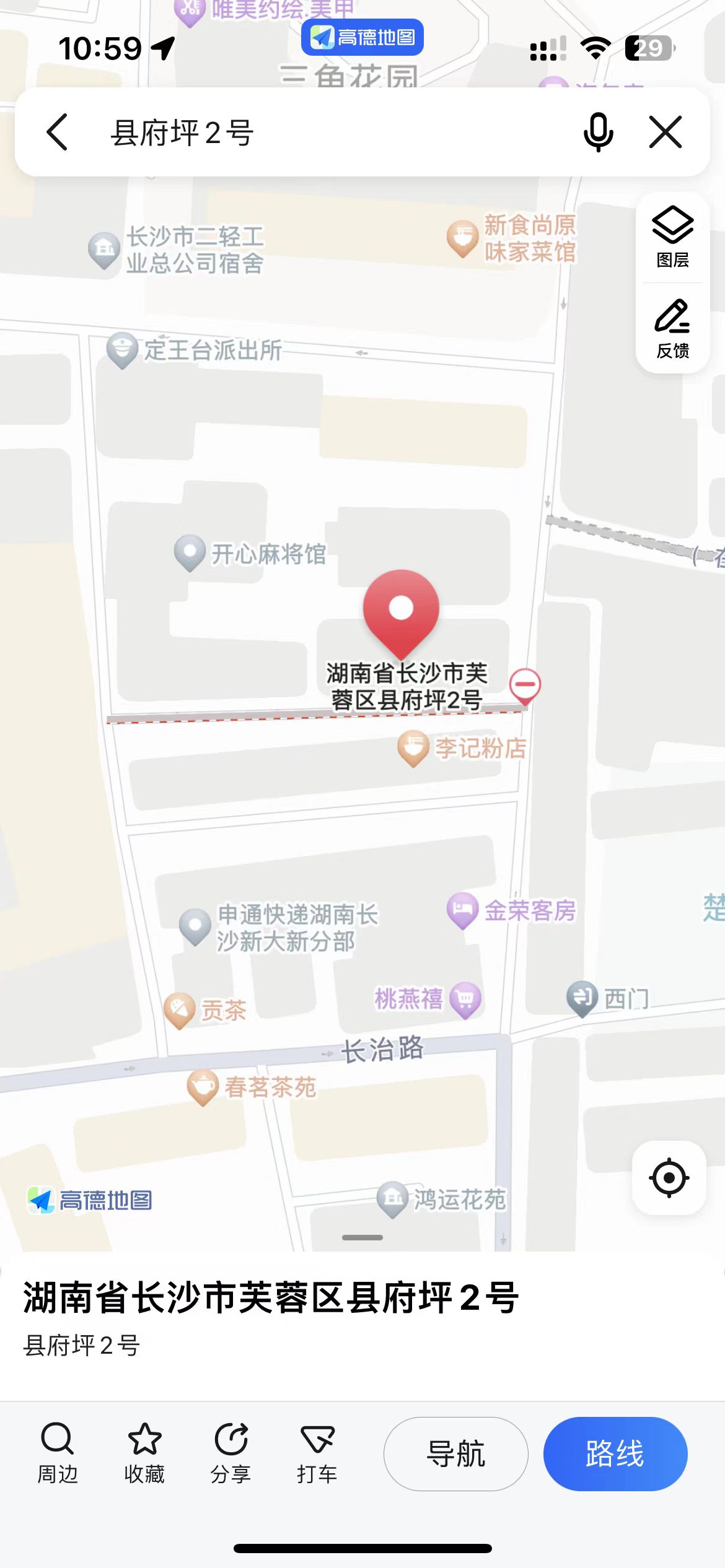The image size is (725, 1568).
Task: Show route options with 路线 button
Action: [x=615, y=1453]
